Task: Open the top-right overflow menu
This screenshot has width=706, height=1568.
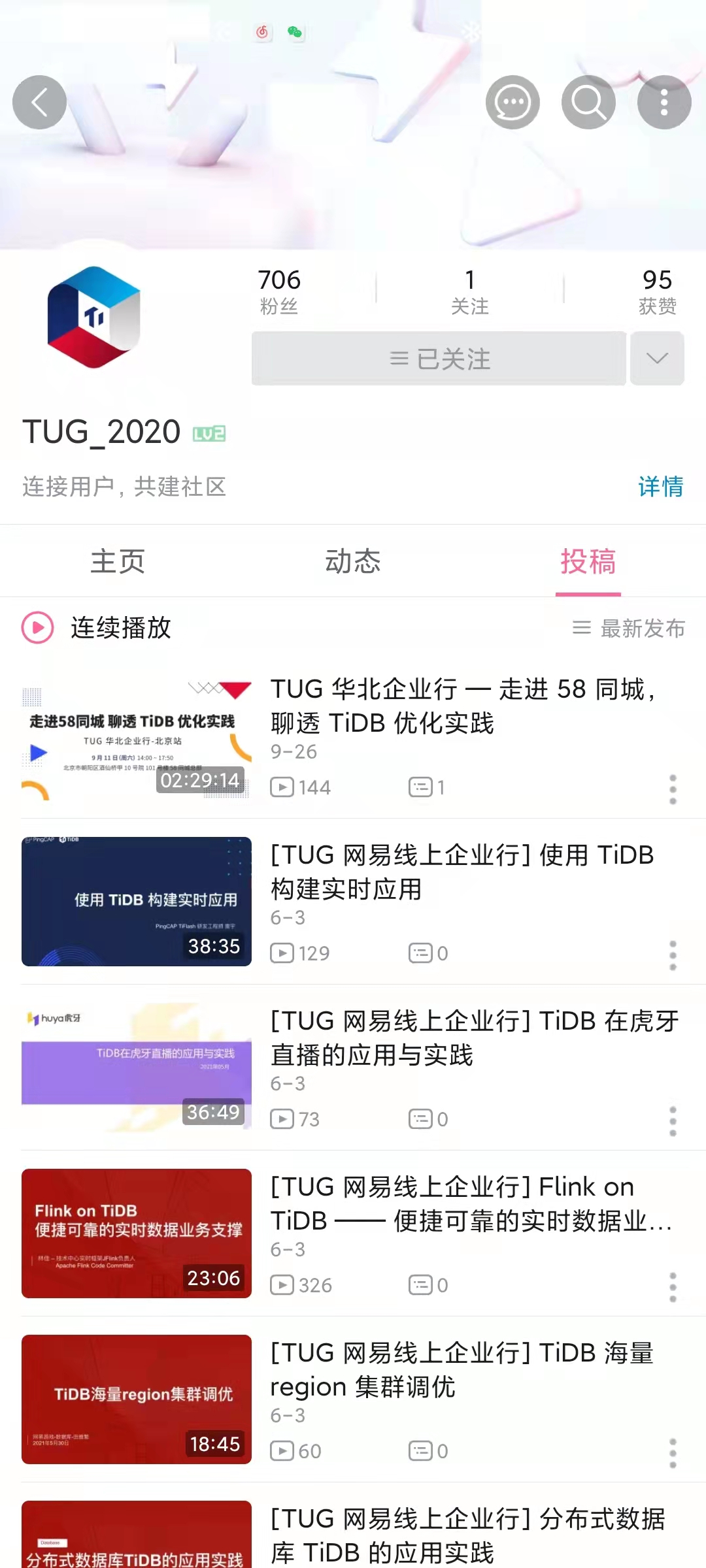Action: click(664, 103)
